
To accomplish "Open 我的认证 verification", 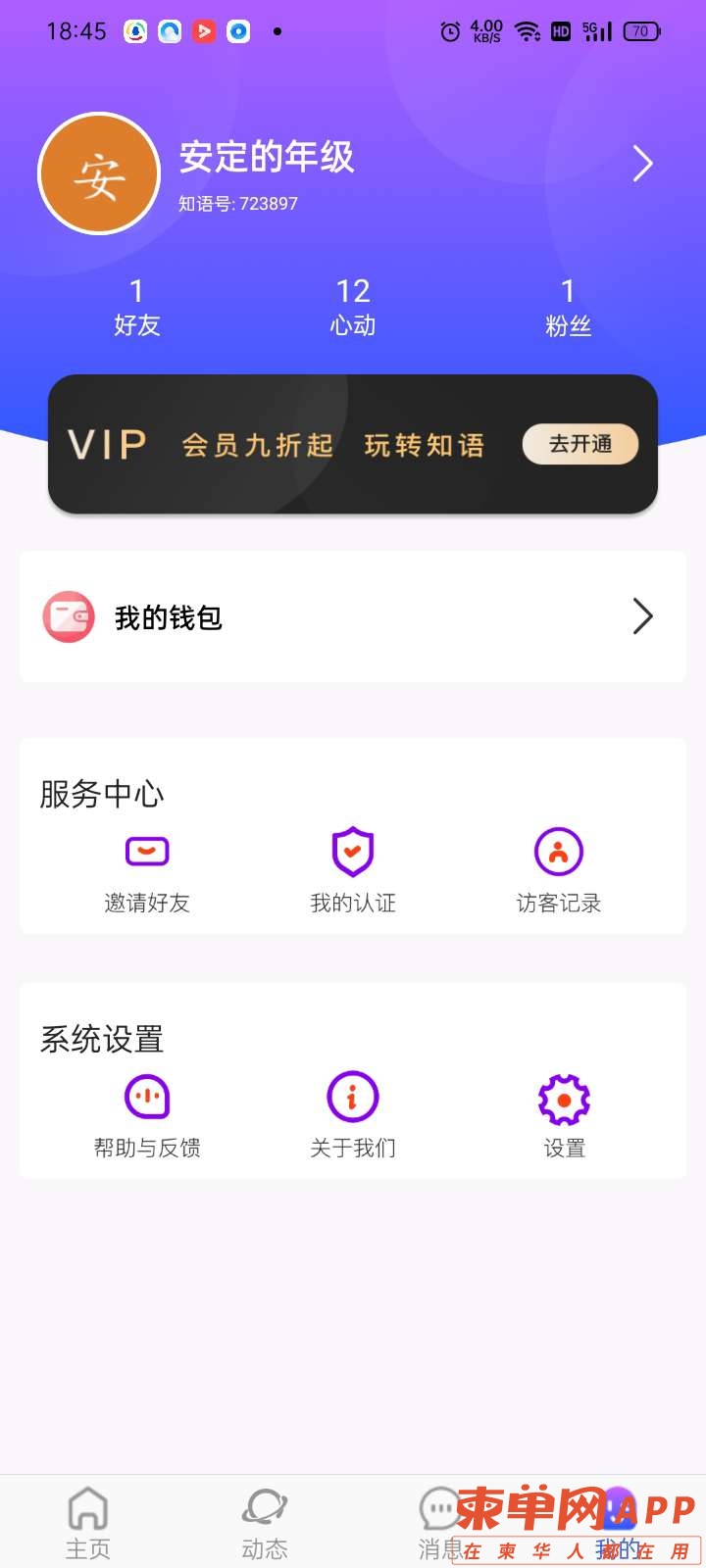I will click(353, 871).
